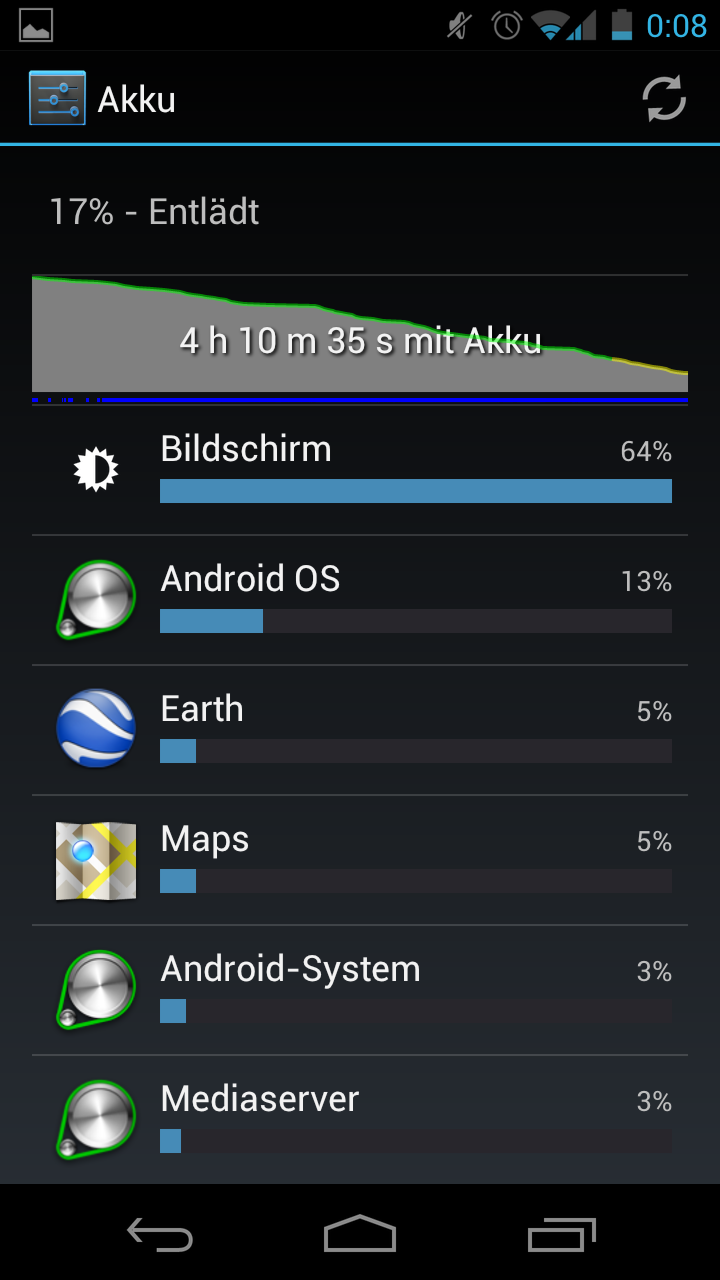
Task: Open Mediaserver battery usage entry
Action: 360,1120
